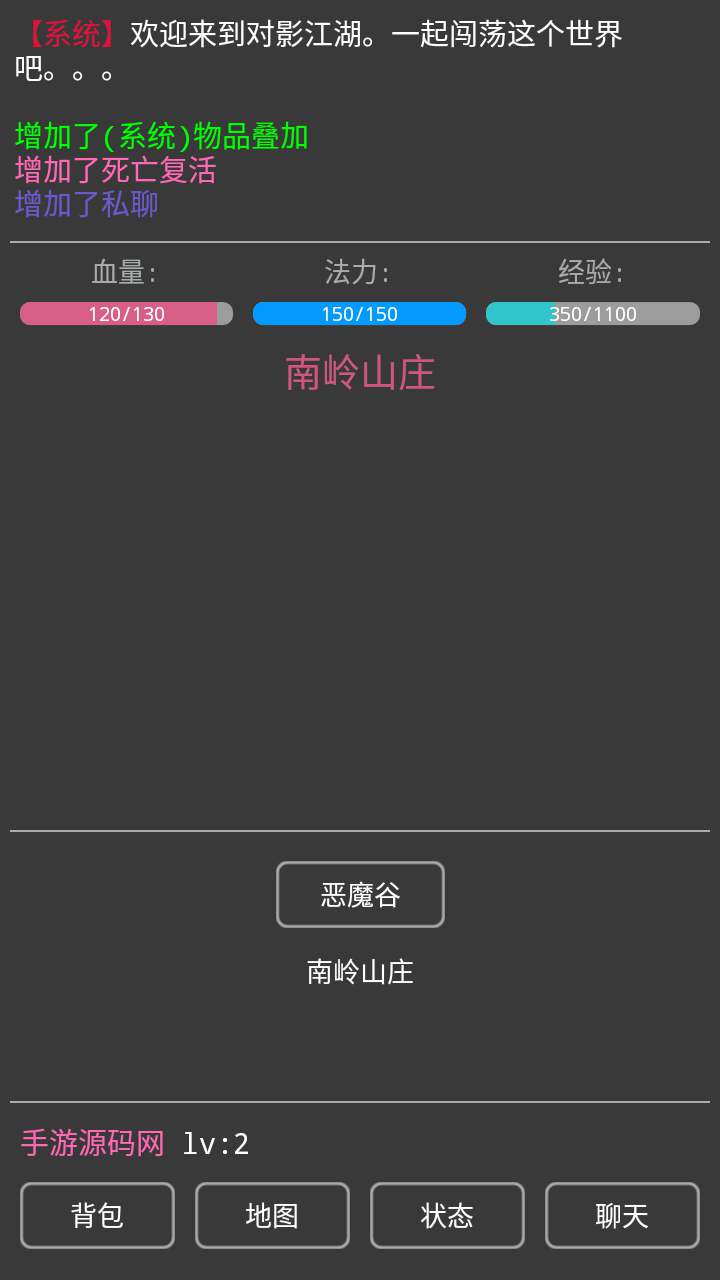Open the 聊天 chat
The height and width of the screenshot is (1280, 720).
point(622,1215)
